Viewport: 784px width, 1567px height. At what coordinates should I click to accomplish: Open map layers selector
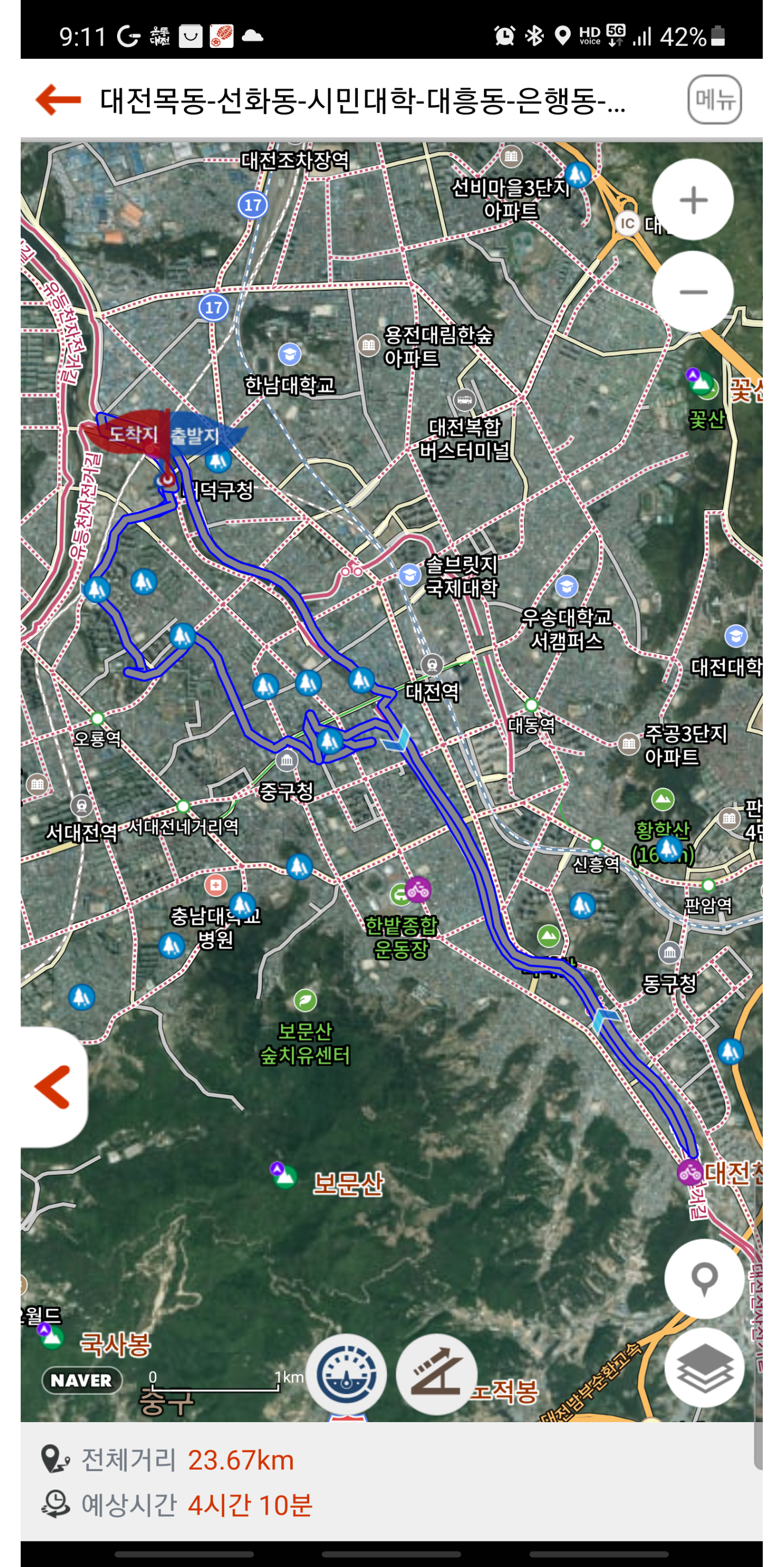point(705,1368)
